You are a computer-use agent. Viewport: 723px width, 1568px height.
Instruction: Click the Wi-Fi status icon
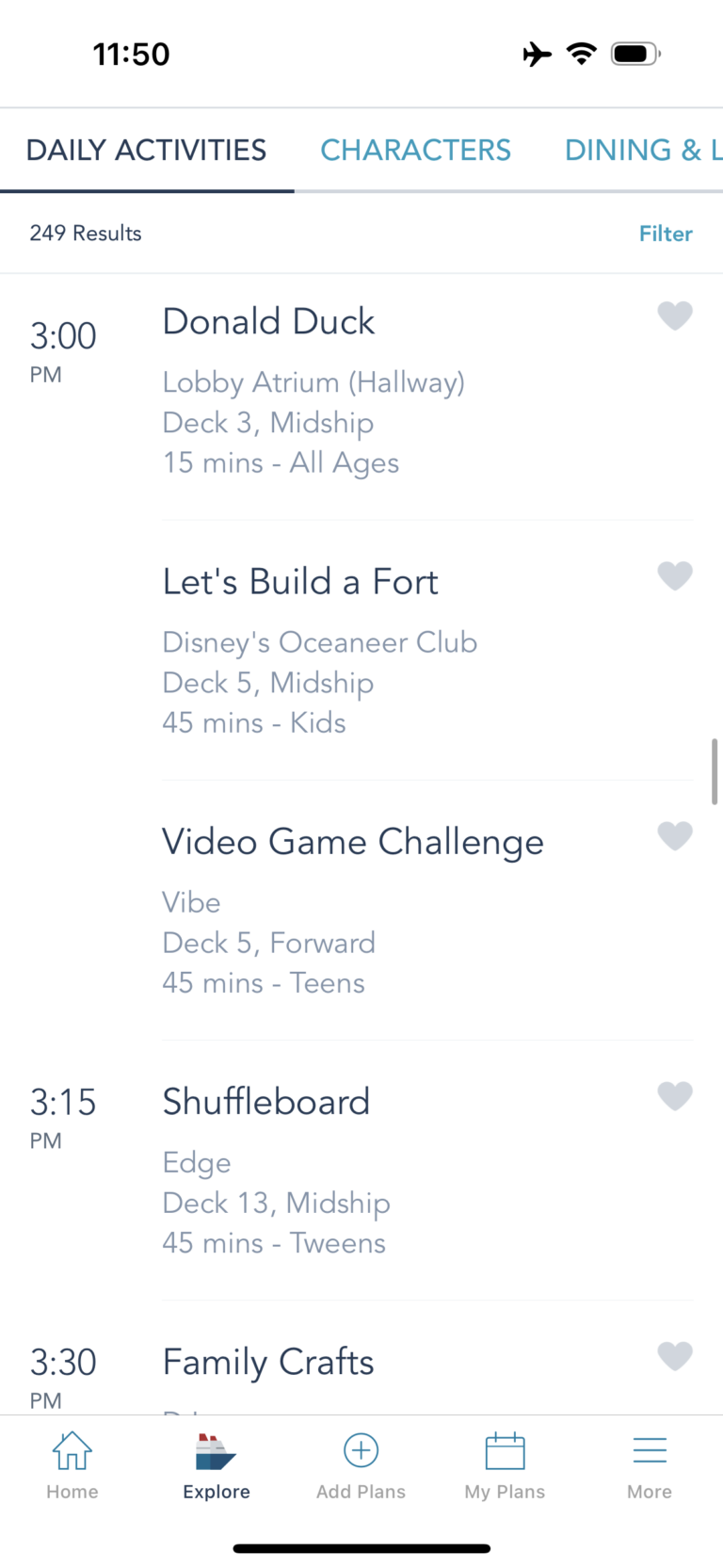pos(582,54)
